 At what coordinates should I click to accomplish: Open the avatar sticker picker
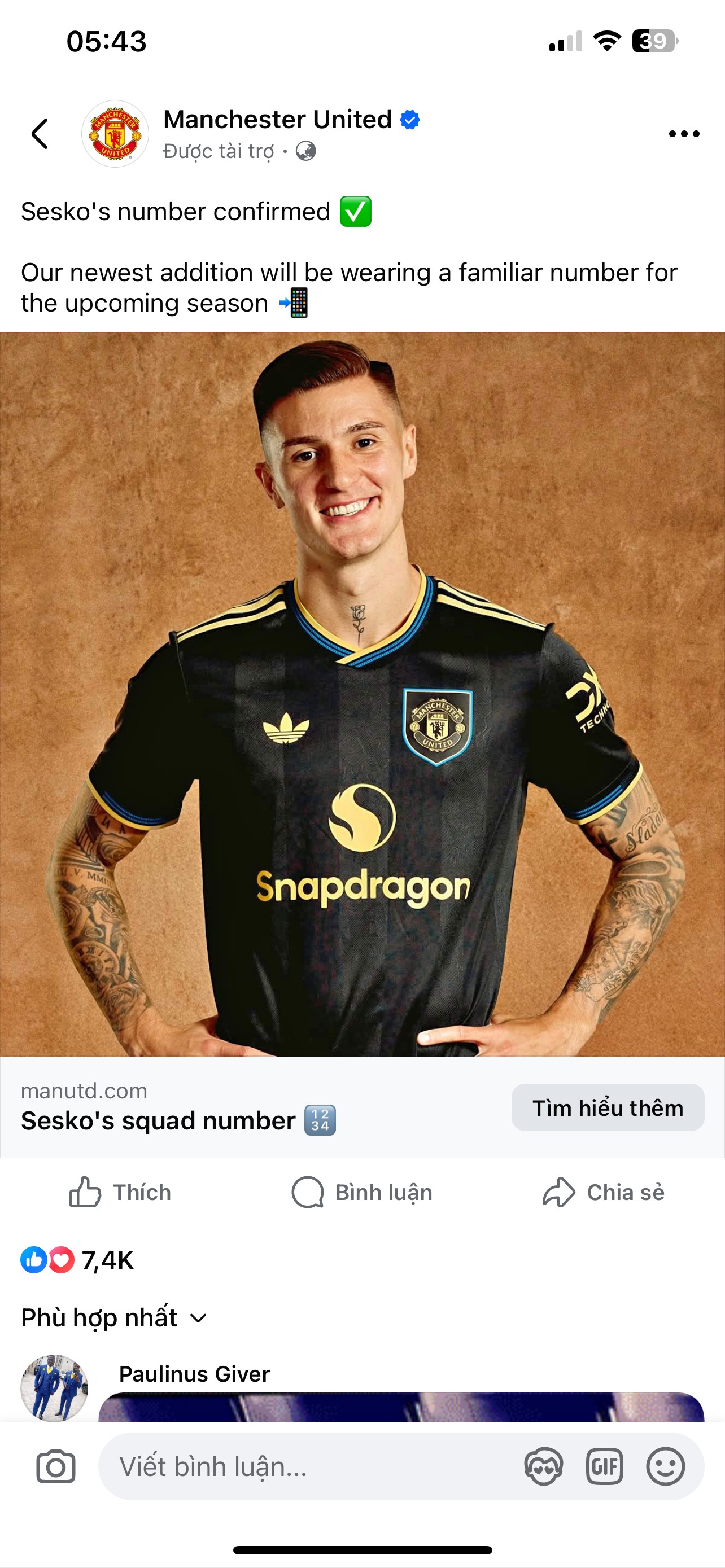point(544,1466)
